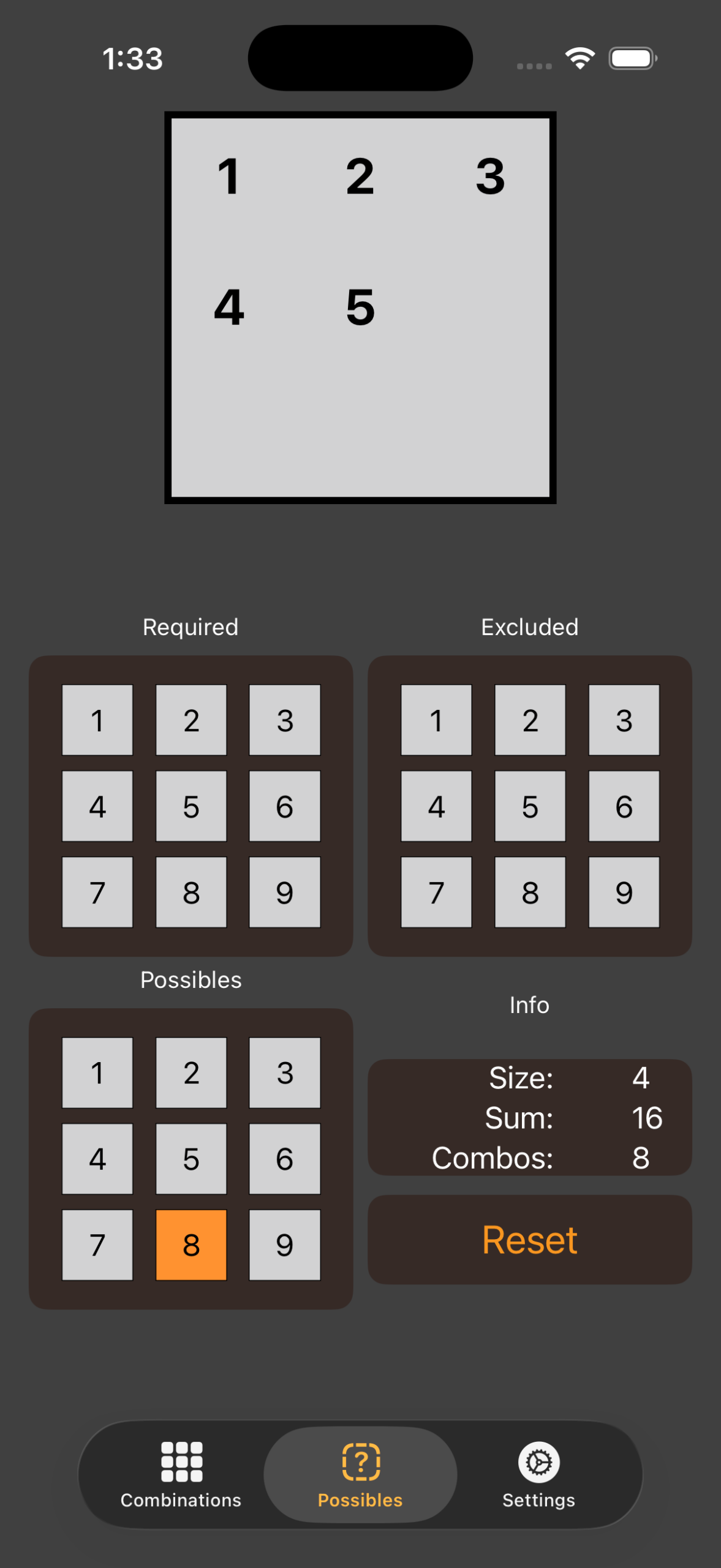The width and height of the screenshot is (721, 1568).
Task: Switch to the Combinations tab
Action: coord(181,1474)
